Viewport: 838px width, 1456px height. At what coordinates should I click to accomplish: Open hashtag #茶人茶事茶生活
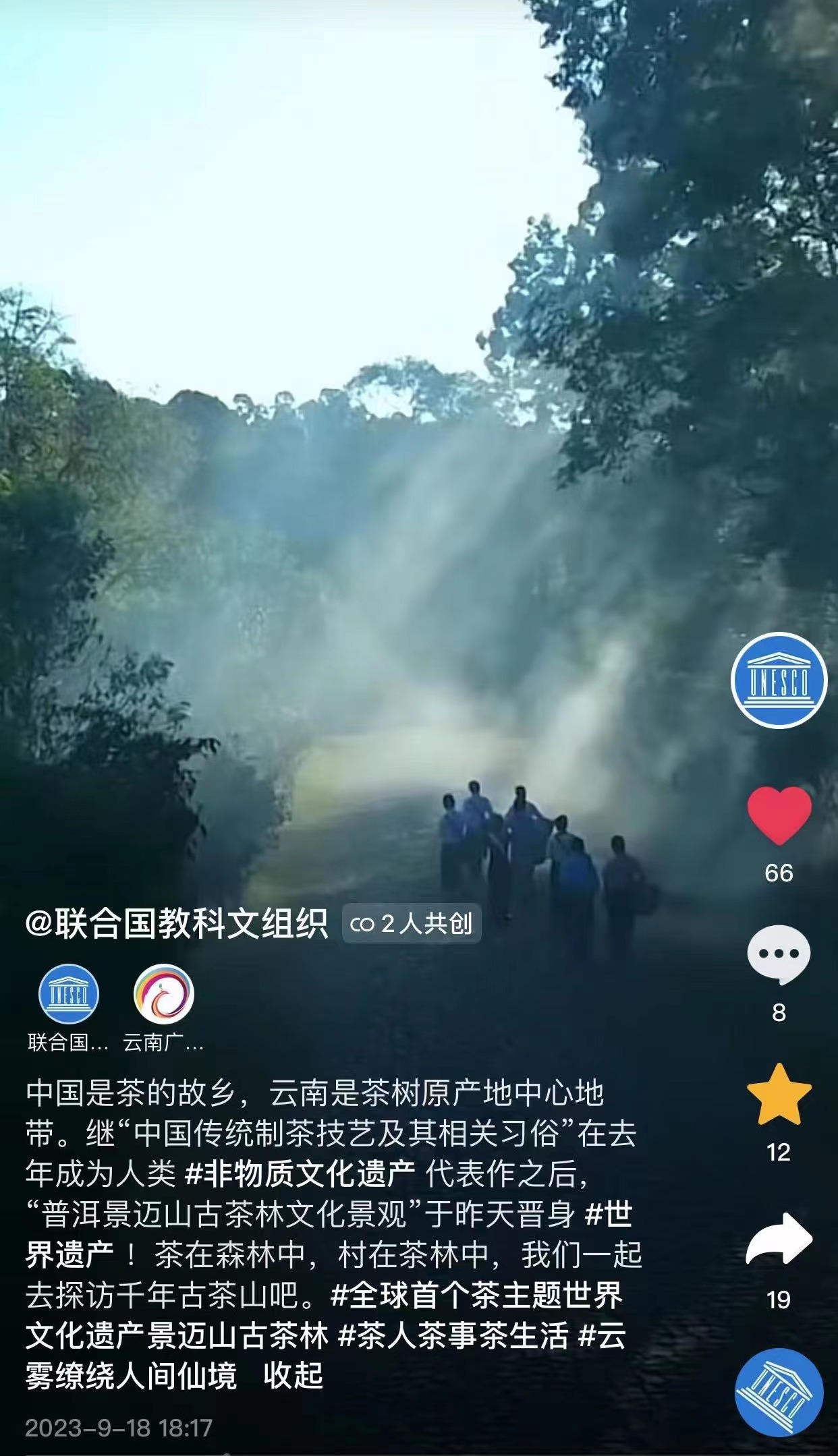point(453,1336)
